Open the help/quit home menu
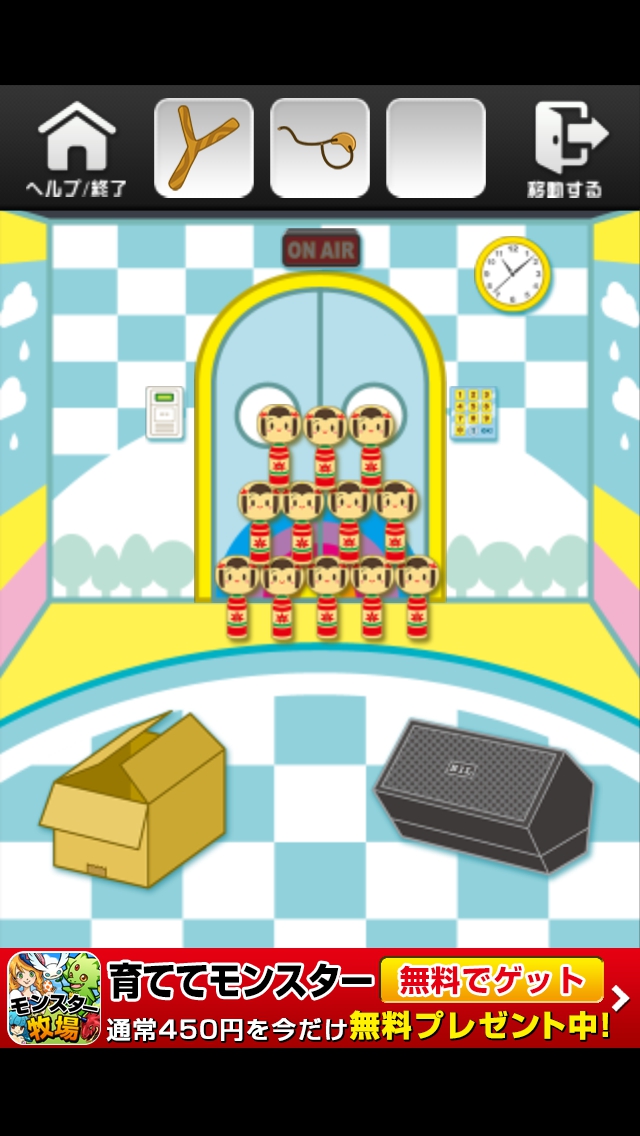Screen dimensions: 640x1136 coord(76,150)
